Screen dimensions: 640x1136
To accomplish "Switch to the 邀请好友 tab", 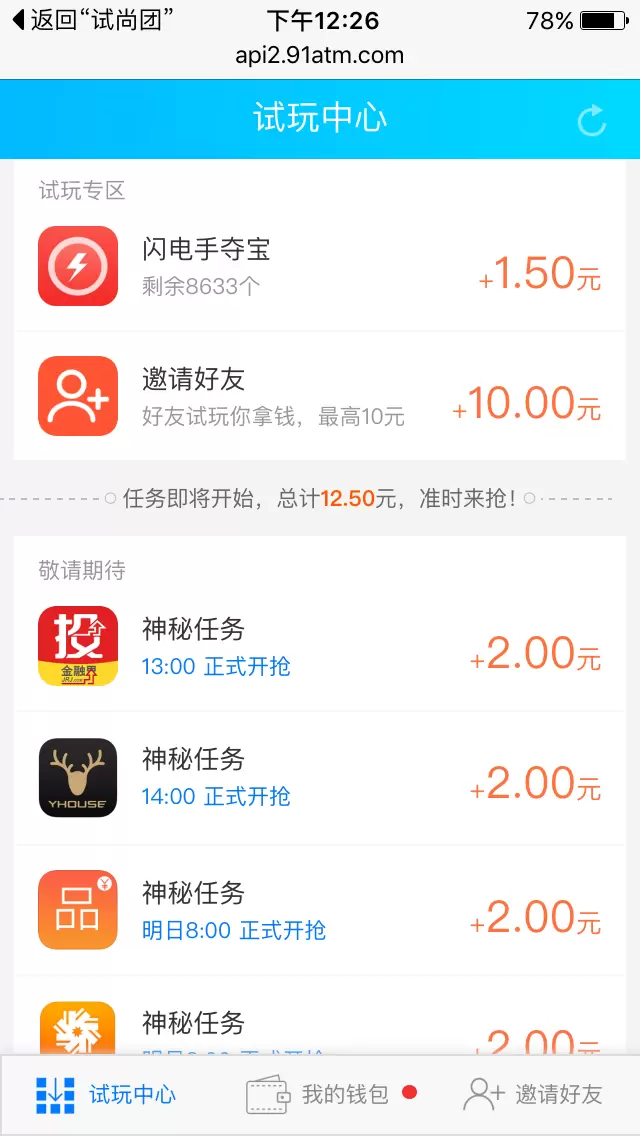I will click(x=533, y=1094).
